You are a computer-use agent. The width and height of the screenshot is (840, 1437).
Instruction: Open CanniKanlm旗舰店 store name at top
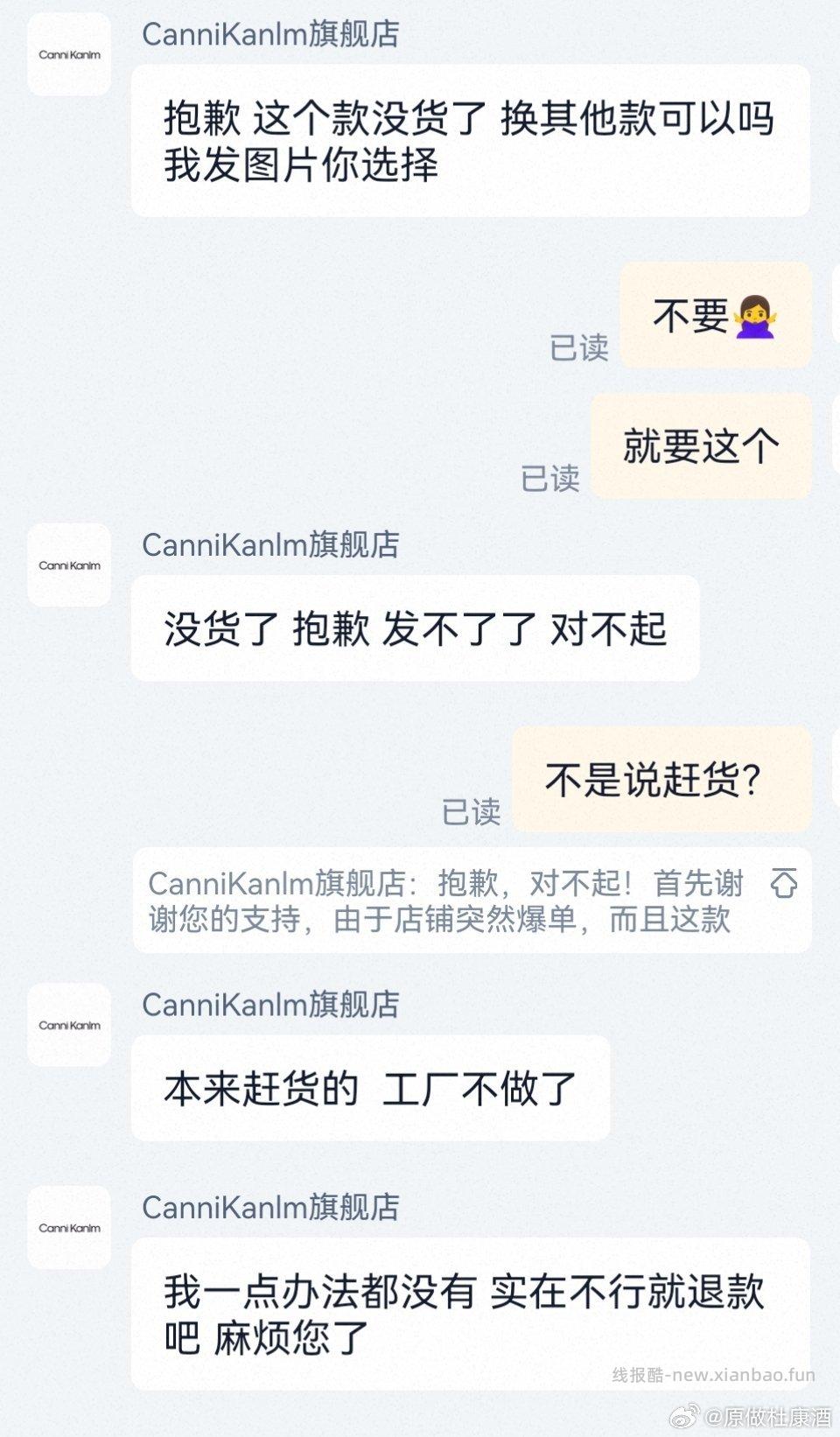point(269,33)
